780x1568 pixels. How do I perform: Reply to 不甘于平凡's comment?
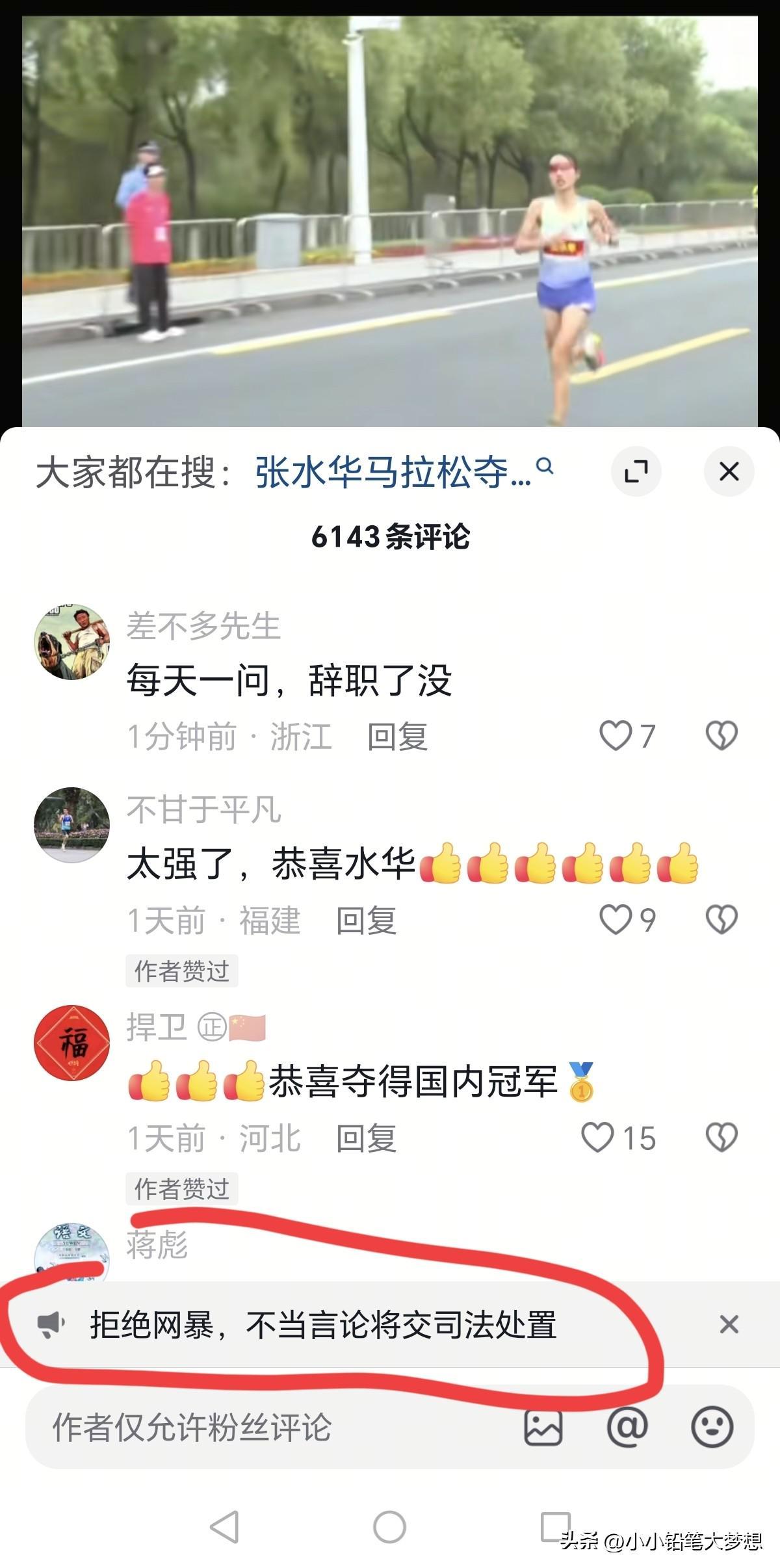[x=366, y=921]
